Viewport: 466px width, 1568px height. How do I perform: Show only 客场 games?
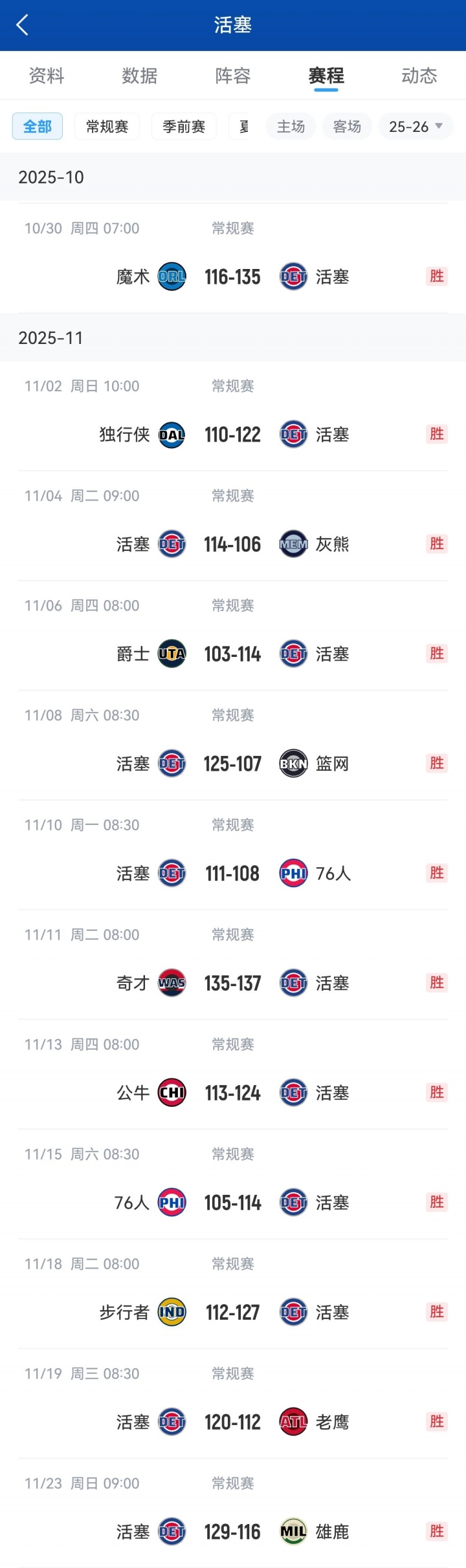[347, 126]
